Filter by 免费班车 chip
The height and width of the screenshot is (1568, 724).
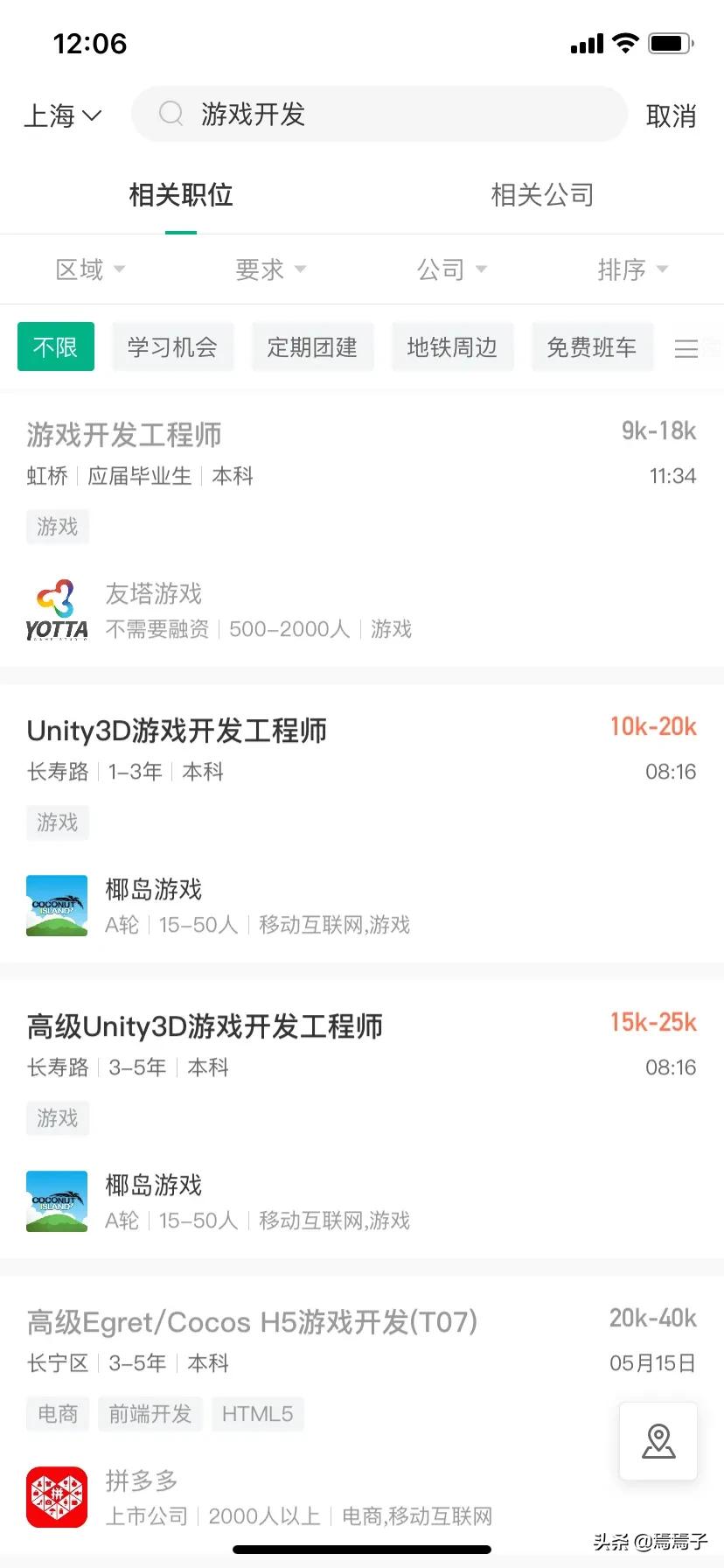click(592, 347)
